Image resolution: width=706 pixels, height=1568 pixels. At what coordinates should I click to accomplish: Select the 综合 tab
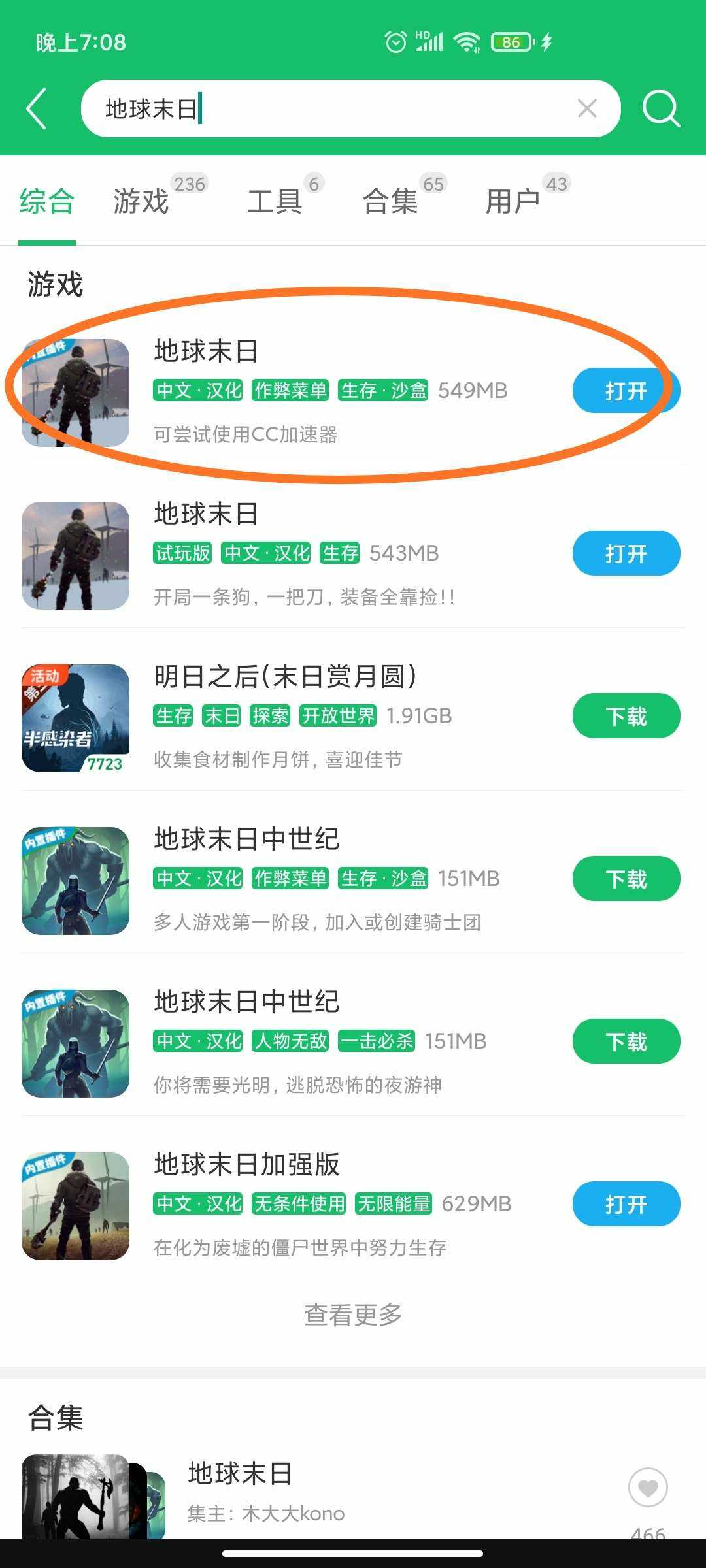click(x=47, y=201)
